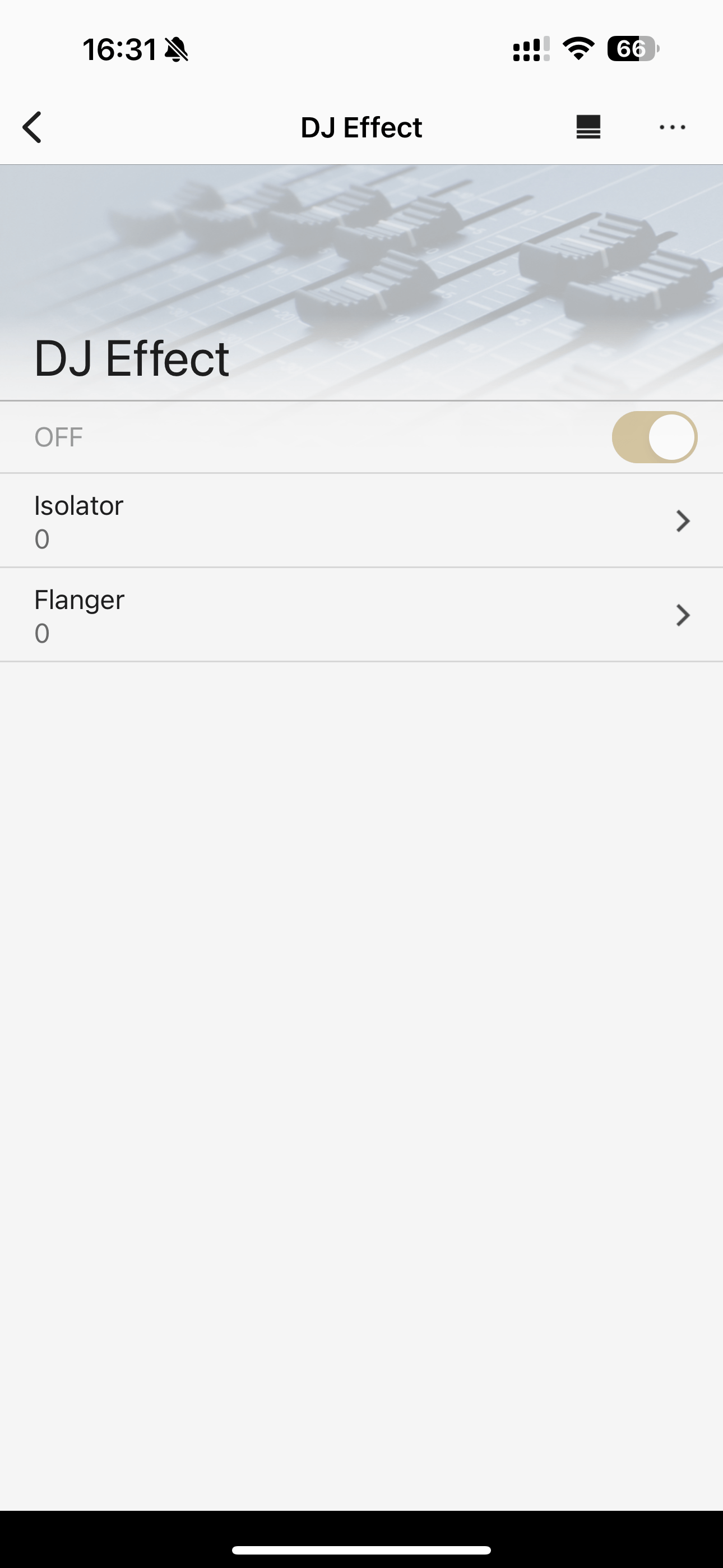The image size is (723, 1568).
Task: Open the Flanger settings row
Action: pyautogui.click(x=361, y=615)
